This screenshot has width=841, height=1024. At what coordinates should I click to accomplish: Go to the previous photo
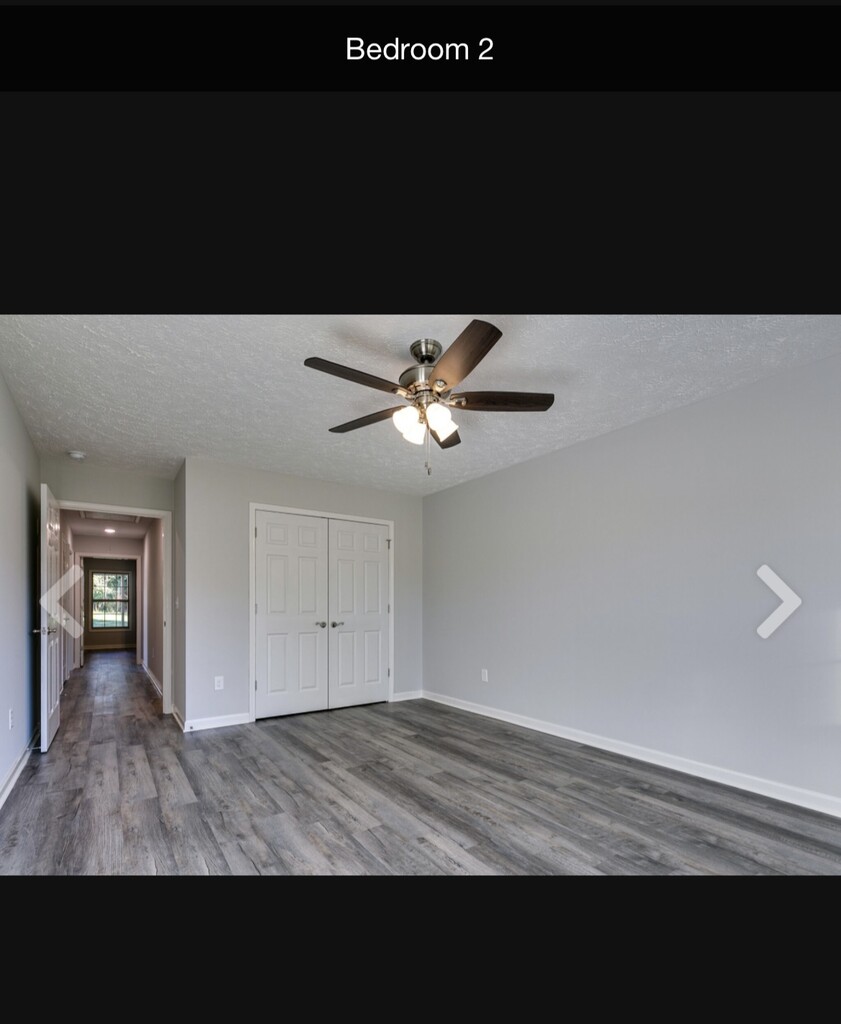pos(61,601)
